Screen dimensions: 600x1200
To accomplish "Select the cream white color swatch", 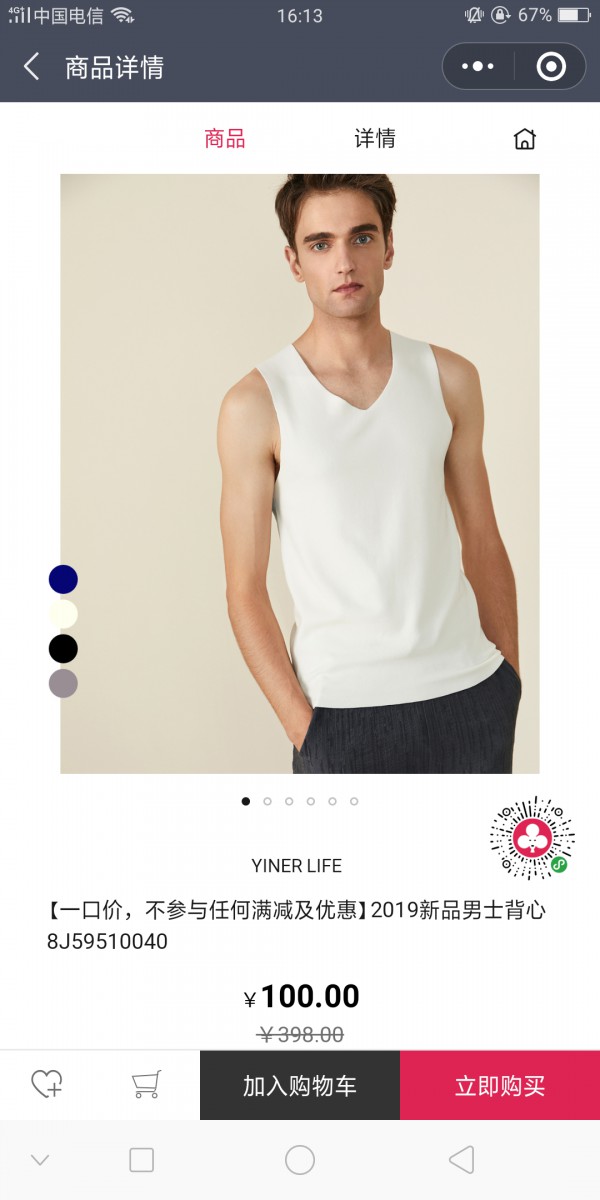I will point(63,614).
